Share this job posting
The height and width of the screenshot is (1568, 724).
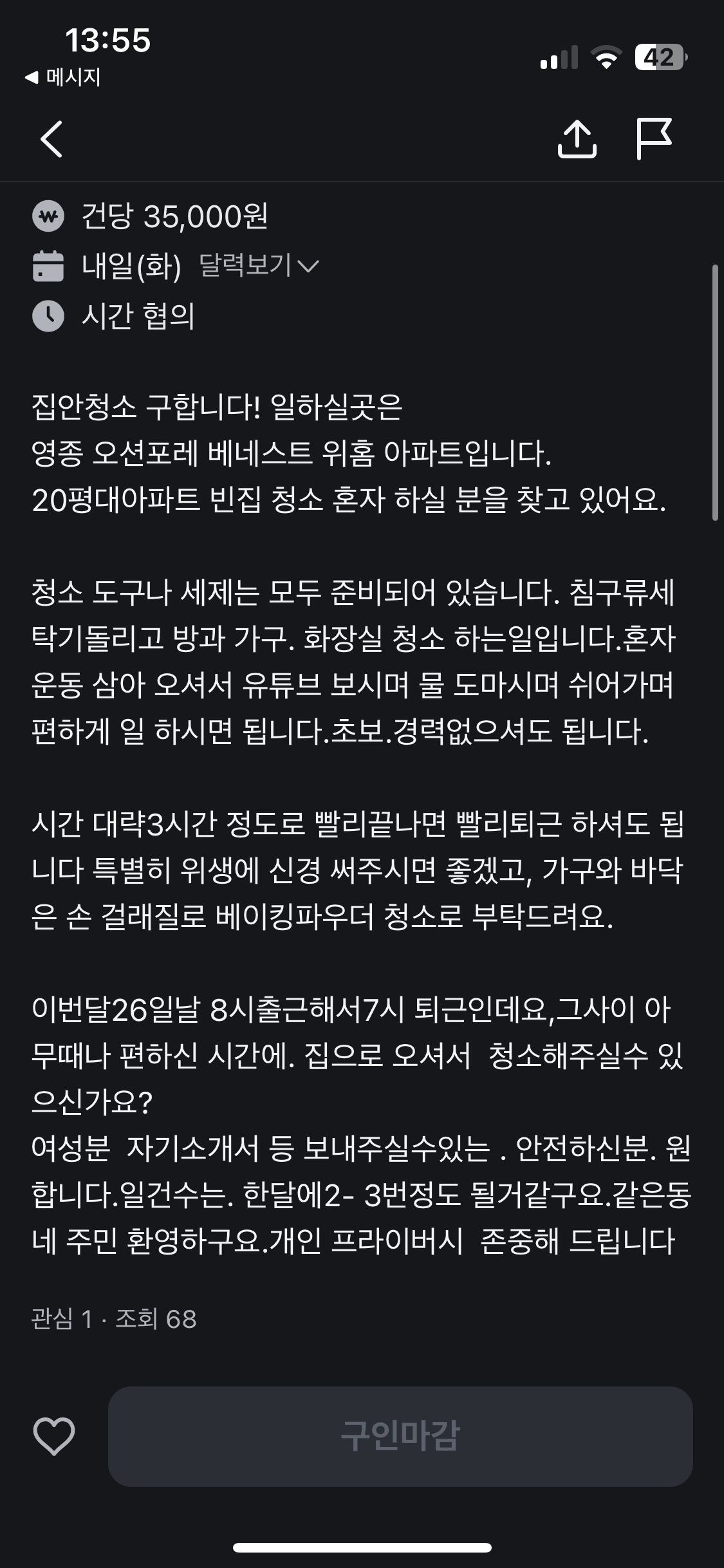577,138
